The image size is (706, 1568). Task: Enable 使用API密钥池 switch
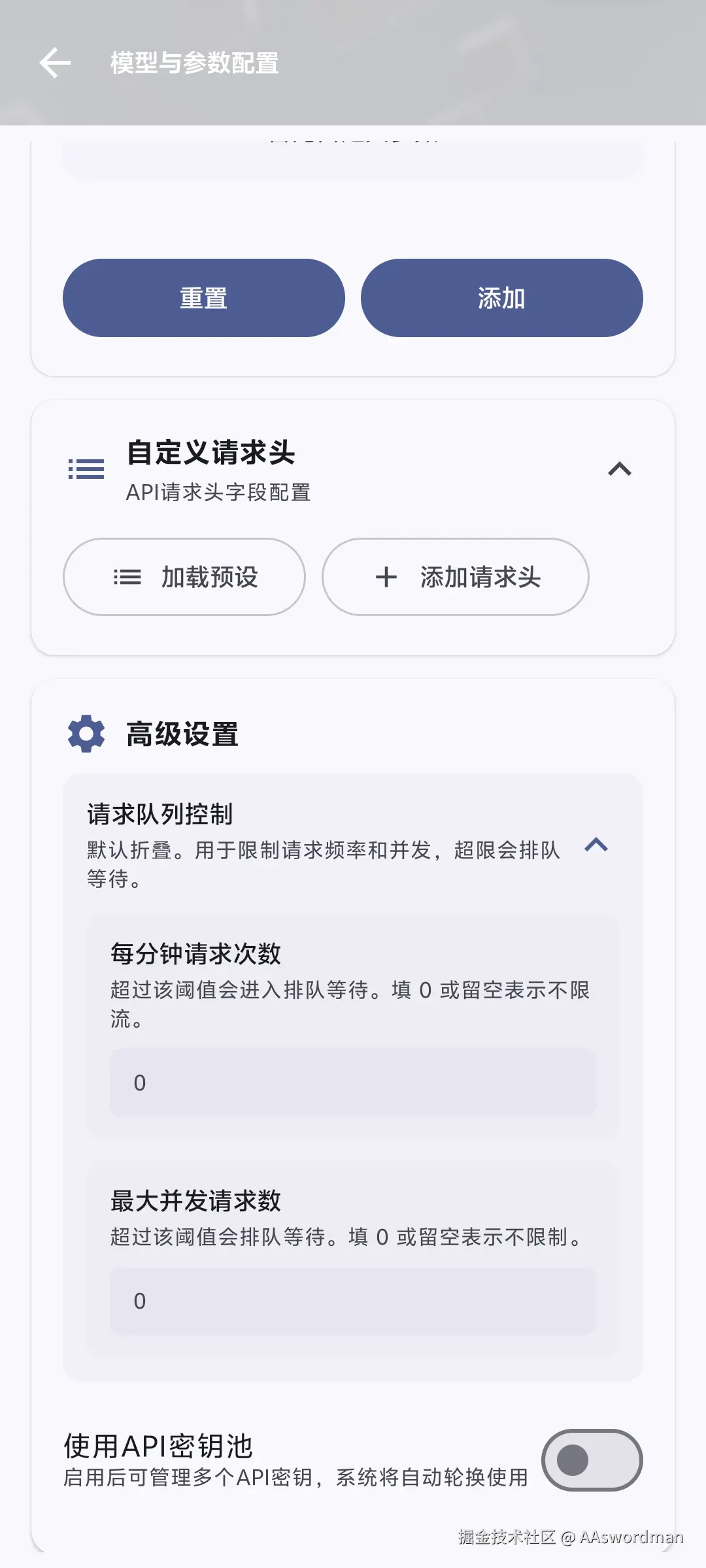592,1460
